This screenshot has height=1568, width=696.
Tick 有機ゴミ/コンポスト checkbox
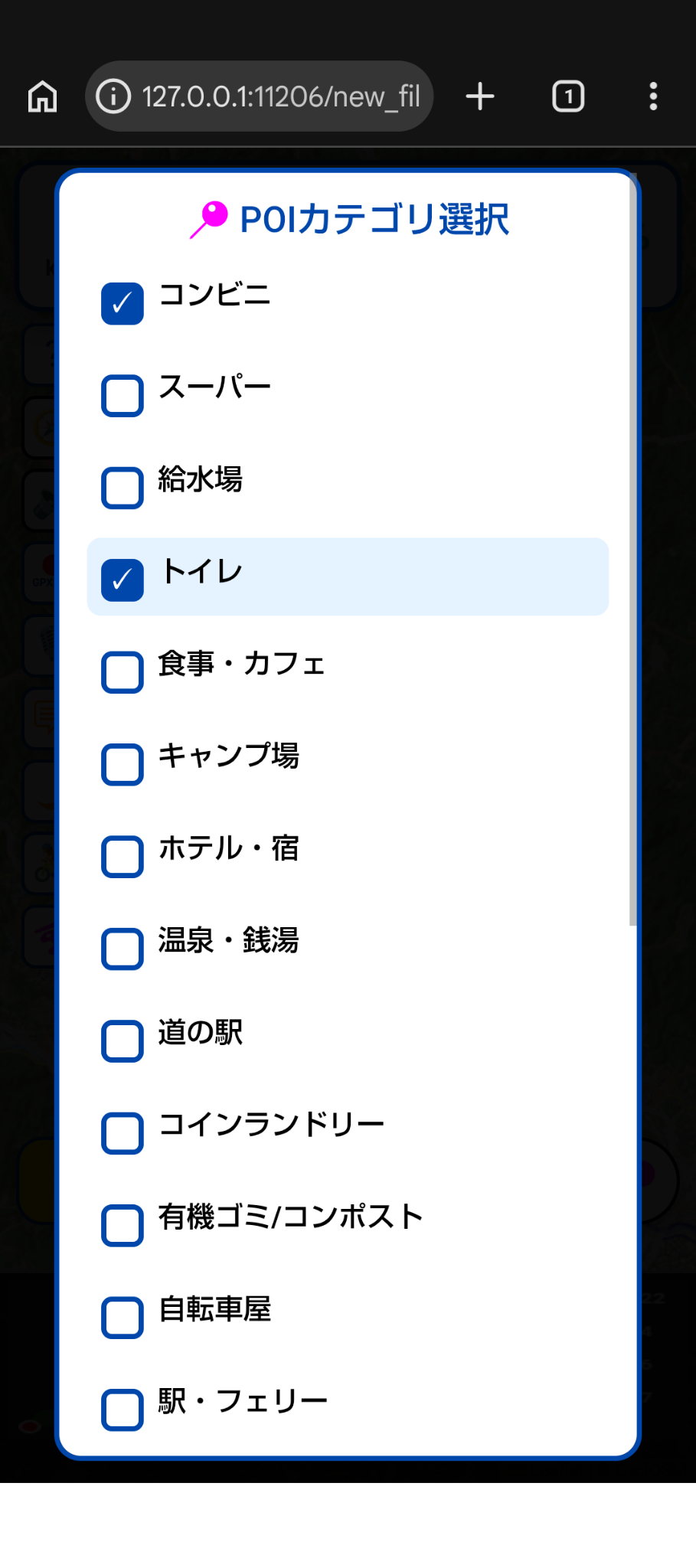(x=123, y=1225)
